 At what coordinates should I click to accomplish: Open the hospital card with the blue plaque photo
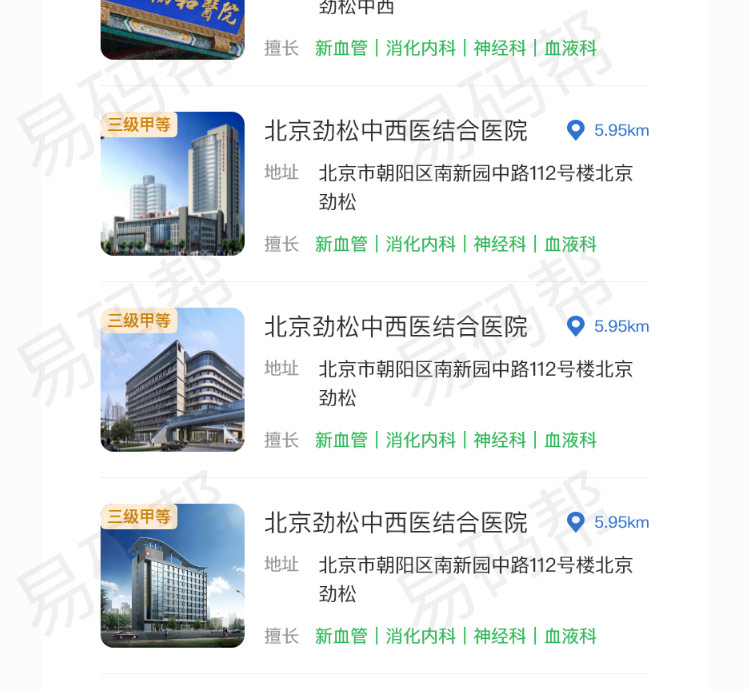coord(172,30)
